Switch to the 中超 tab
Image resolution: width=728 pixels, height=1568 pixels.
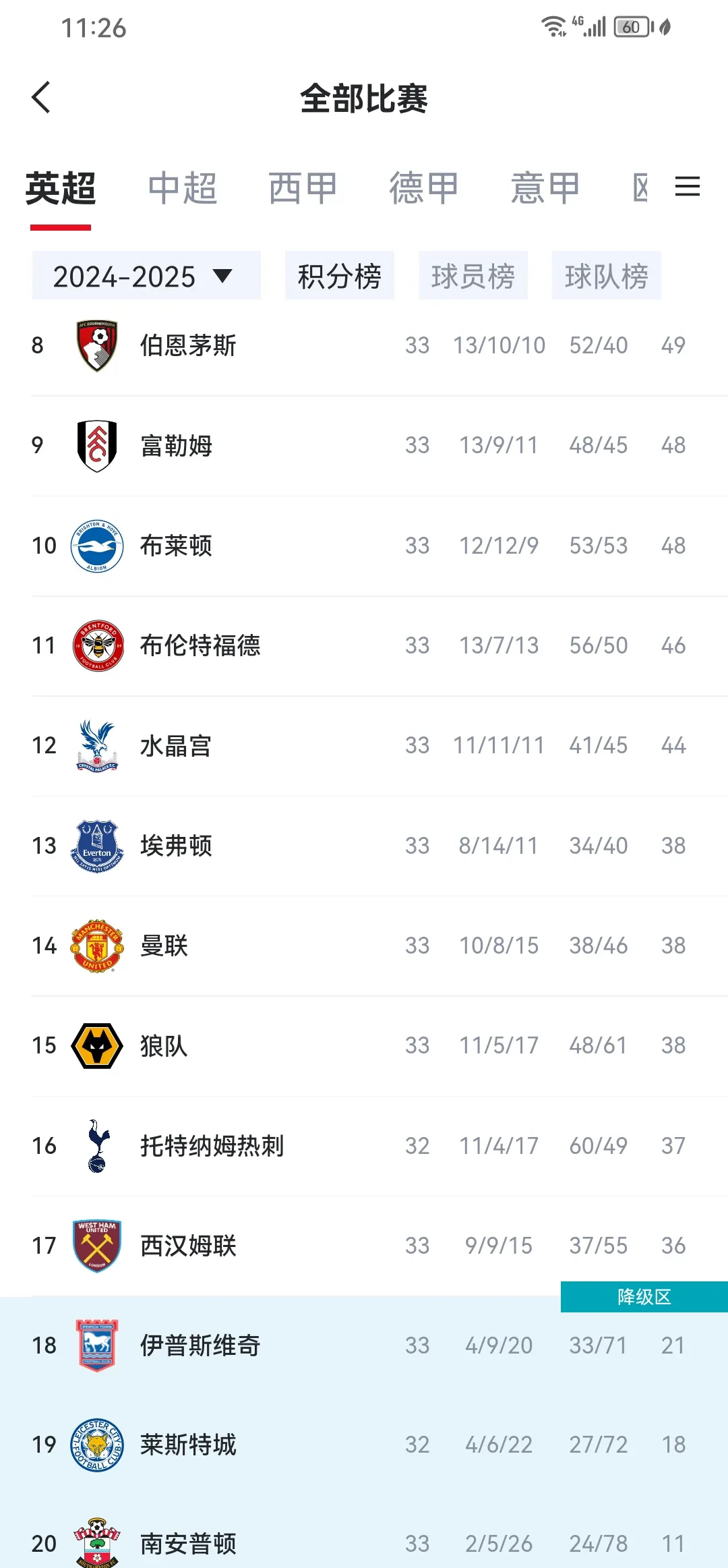(183, 187)
